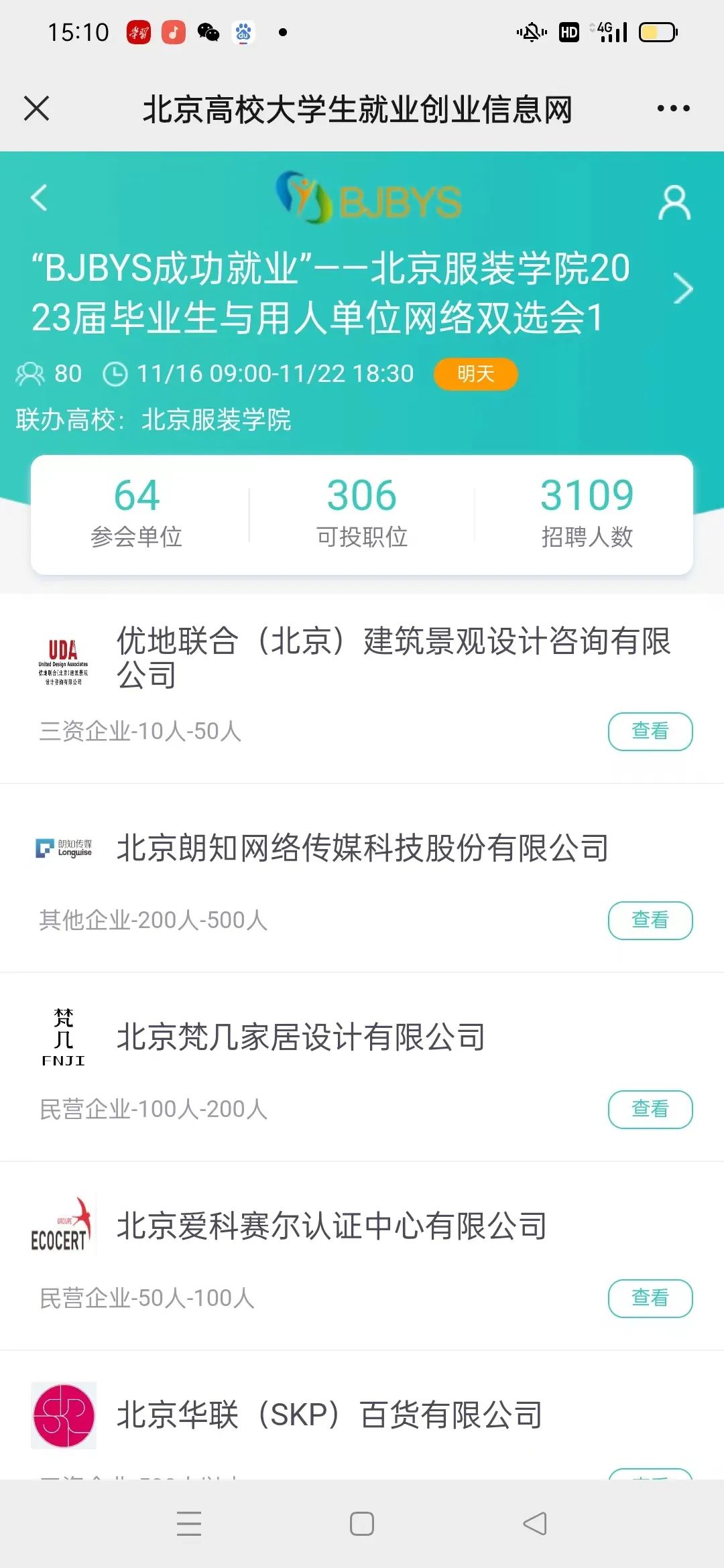This screenshot has width=724, height=1568.
Task: Open the next banner via the right chevron
Action: click(684, 289)
